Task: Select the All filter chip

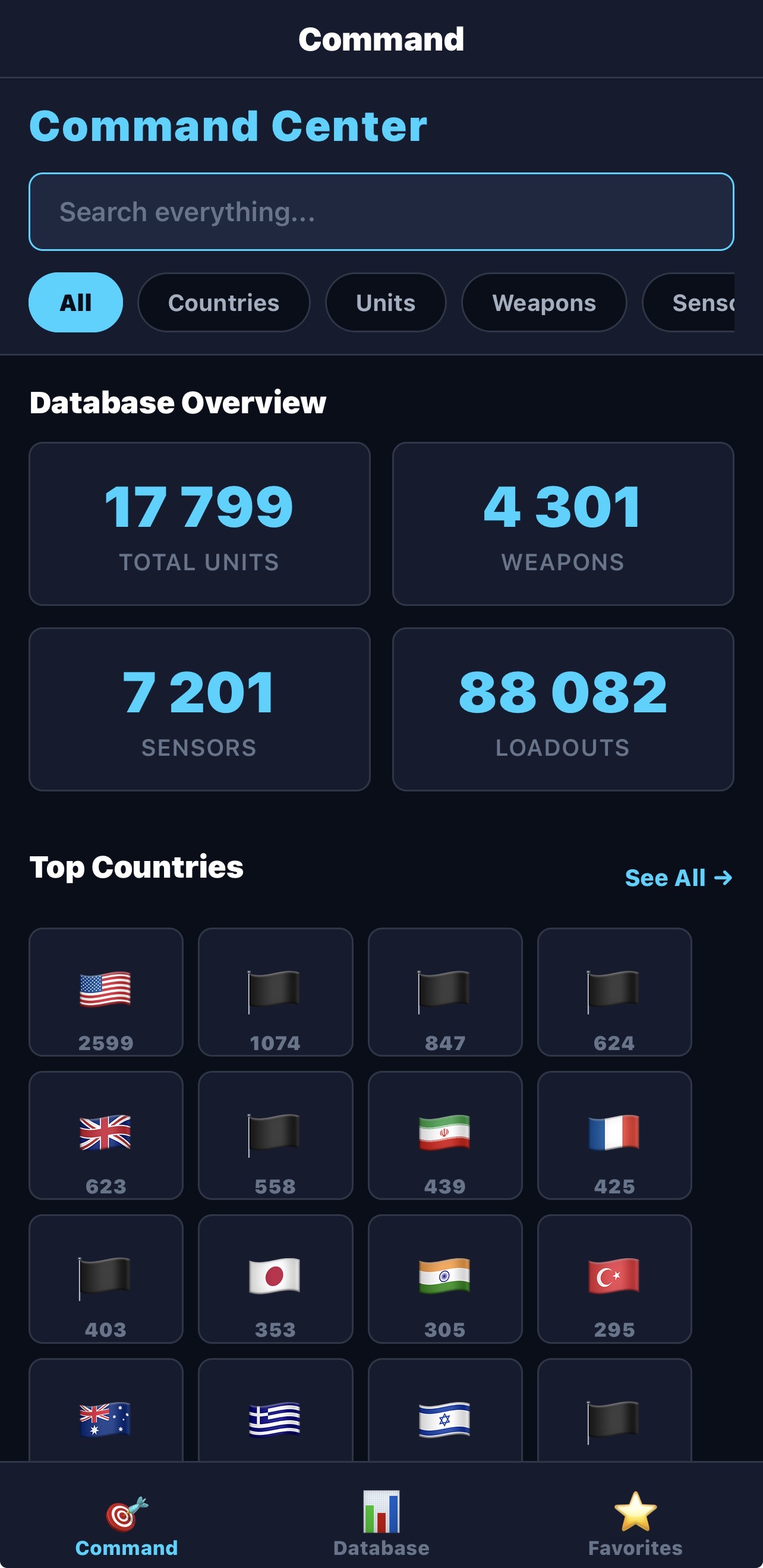Action: [x=75, y=303]
